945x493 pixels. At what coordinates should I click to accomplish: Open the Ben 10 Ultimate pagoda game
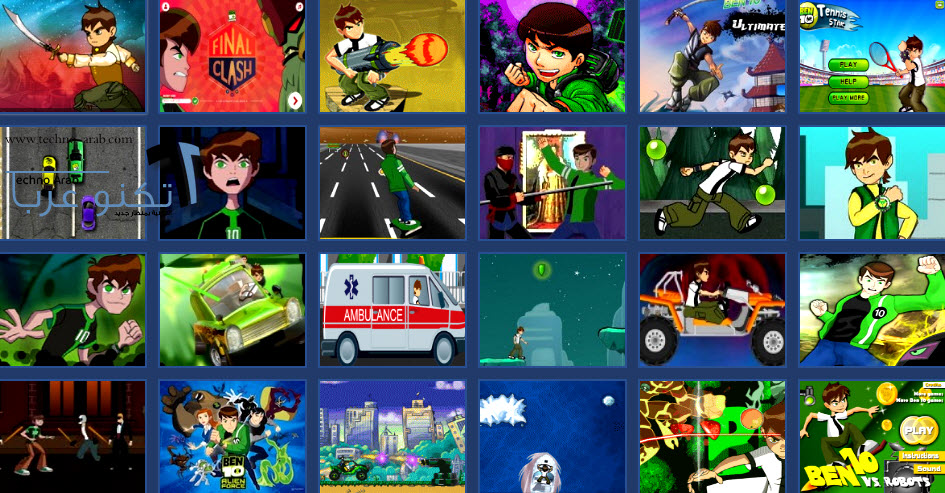712,55
